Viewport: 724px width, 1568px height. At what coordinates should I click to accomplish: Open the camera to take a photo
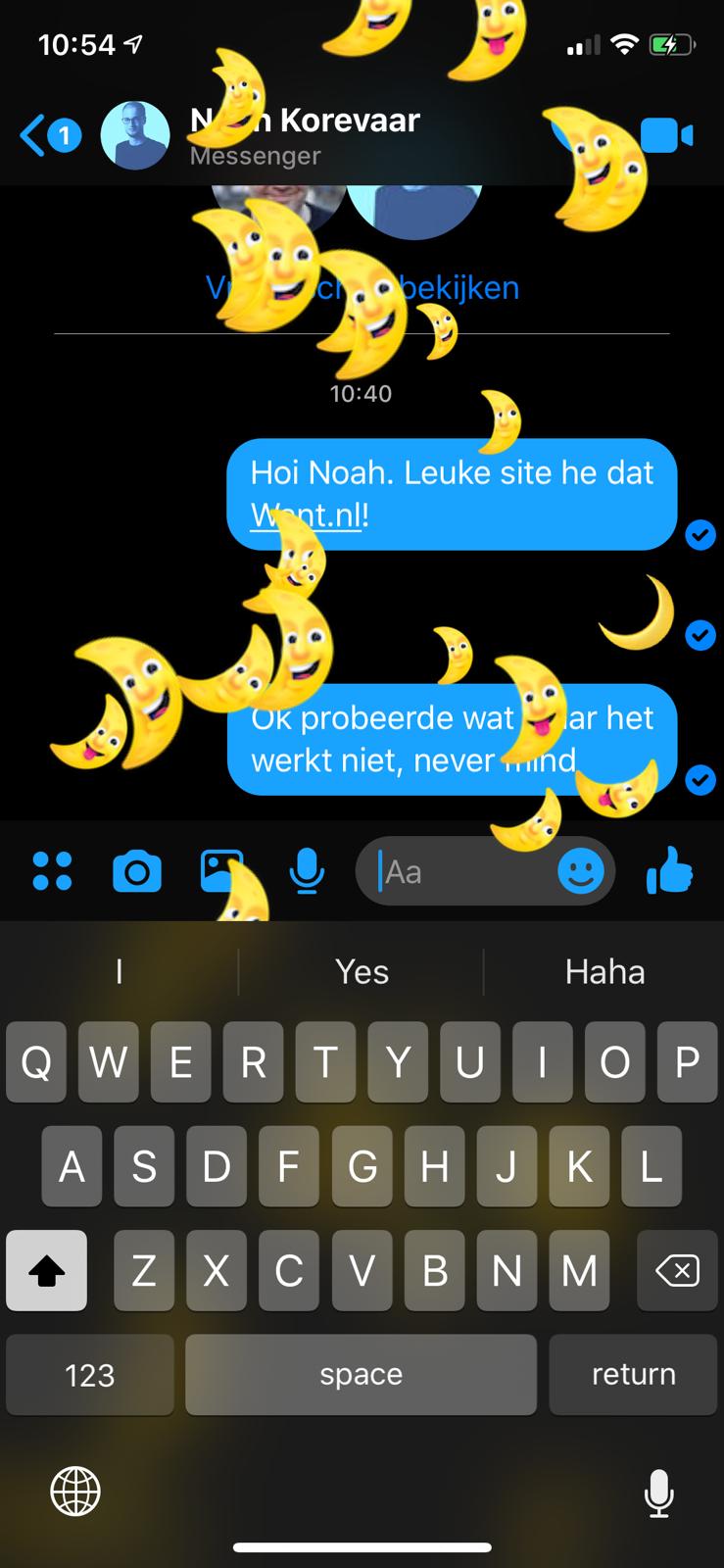[x=137, y=871]
